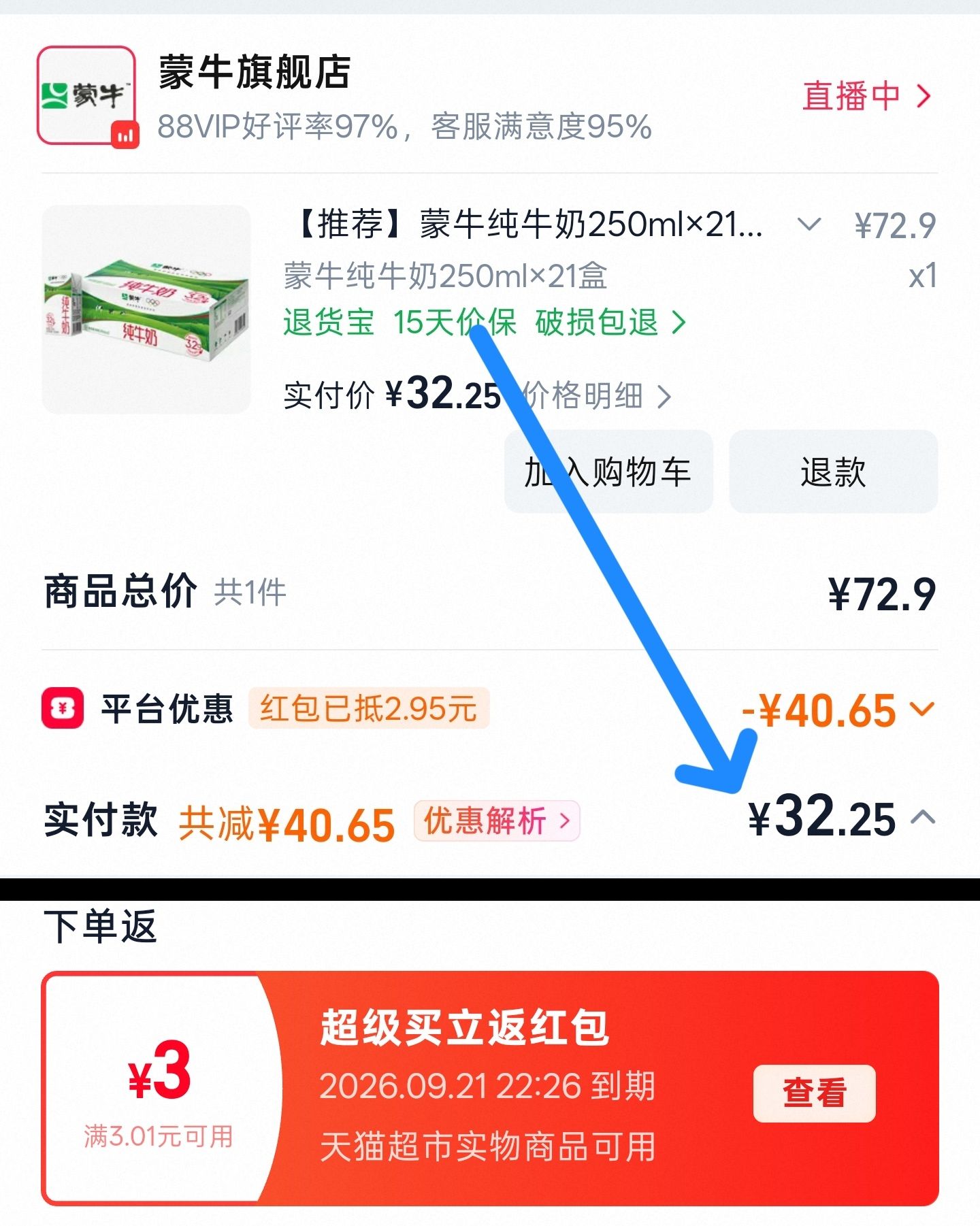Open the 直播中 live stream link

(x=866, y=96)
